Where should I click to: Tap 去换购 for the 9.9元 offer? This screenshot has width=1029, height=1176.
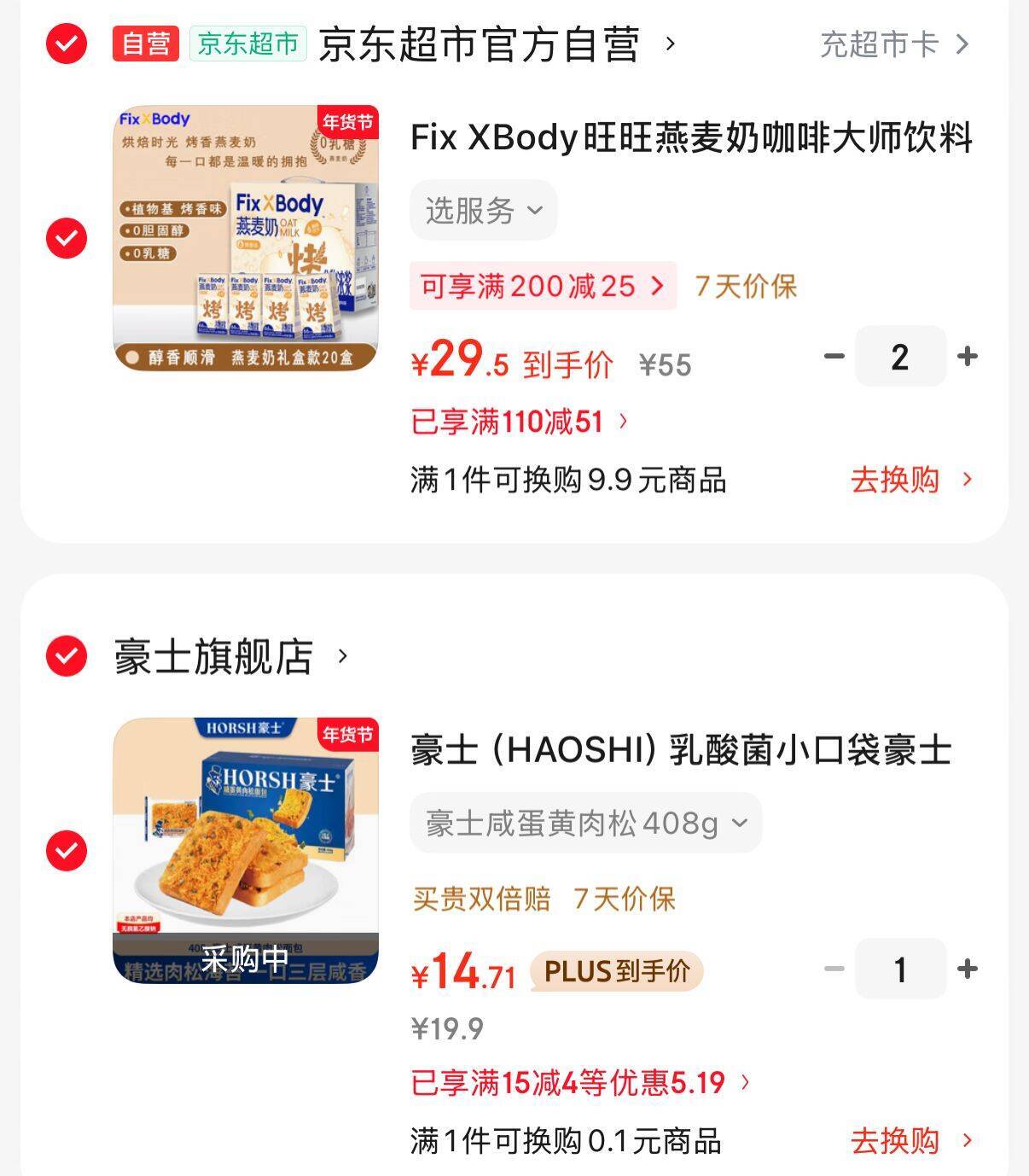(x=910, y=480)
